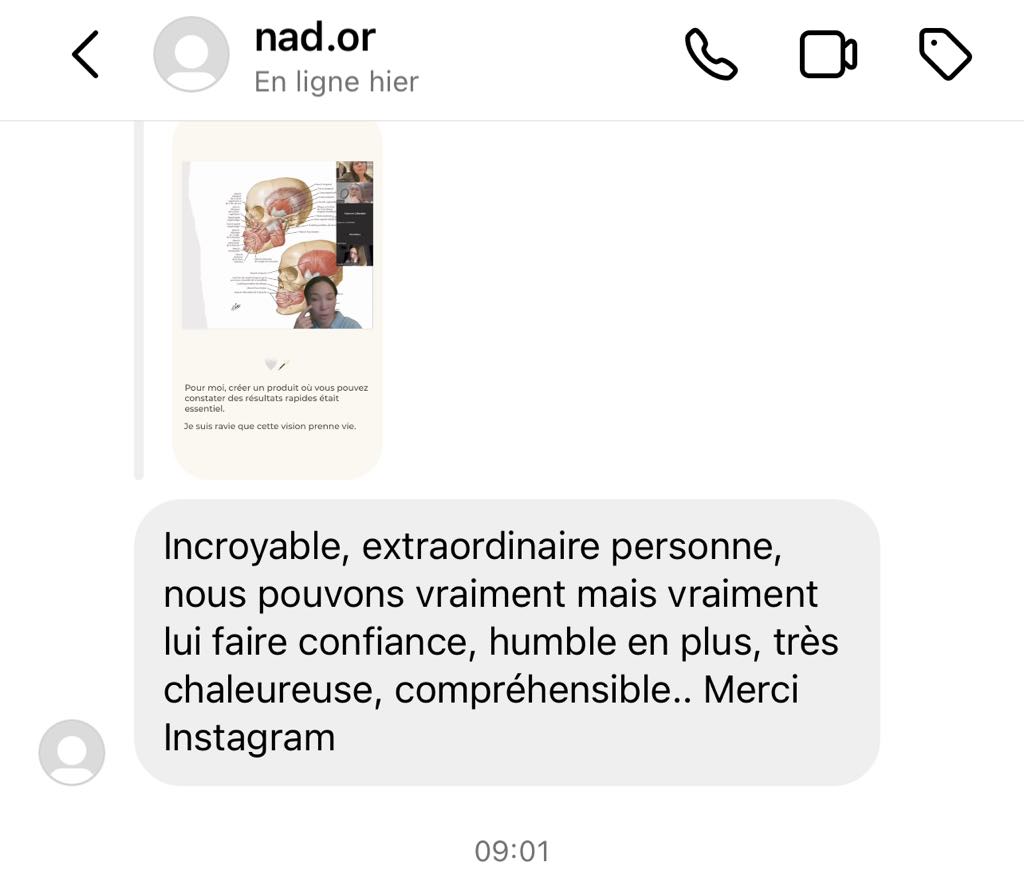Go back to the messages list
This screenshot has width=1024, height=882.
point(86,55)
